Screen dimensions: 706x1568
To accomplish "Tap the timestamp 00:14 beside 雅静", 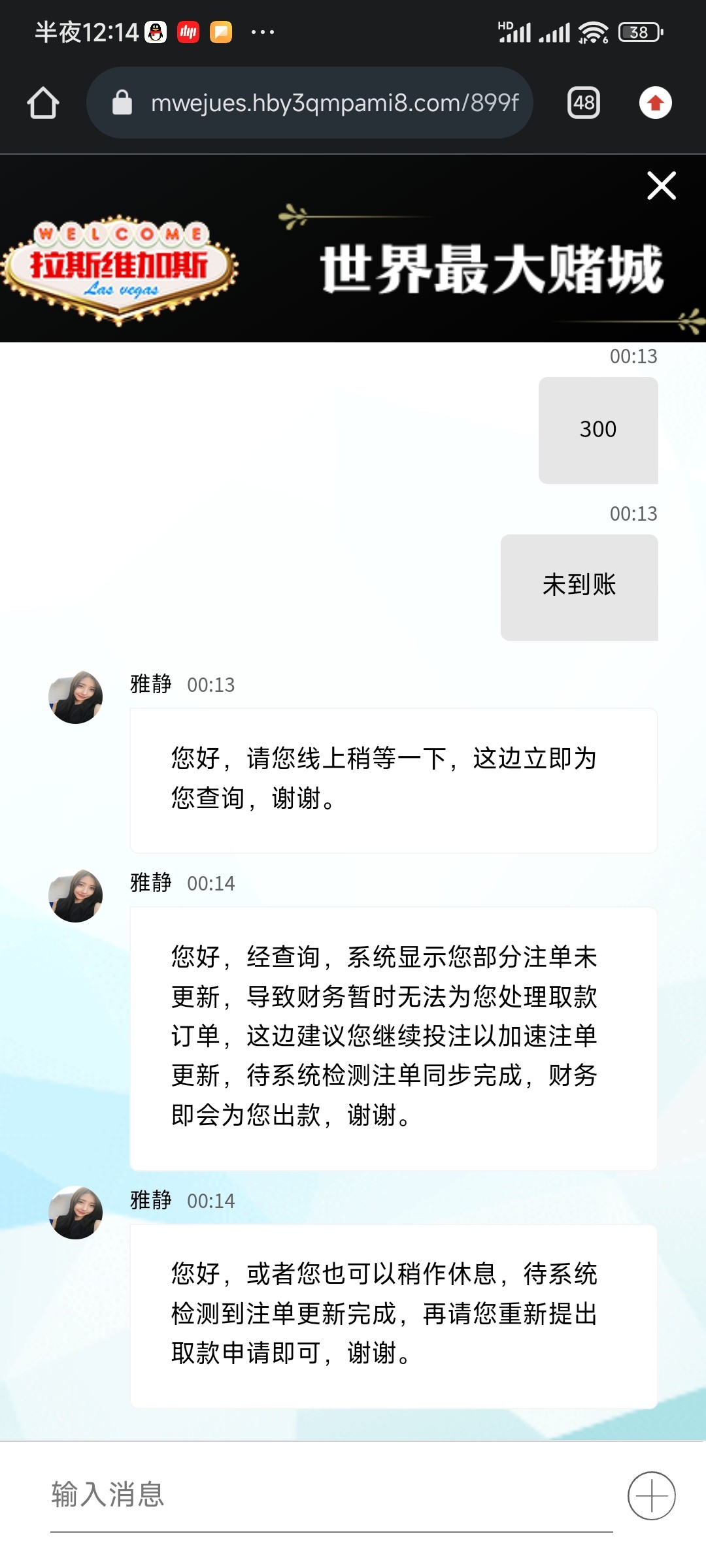I will point(212,884).
